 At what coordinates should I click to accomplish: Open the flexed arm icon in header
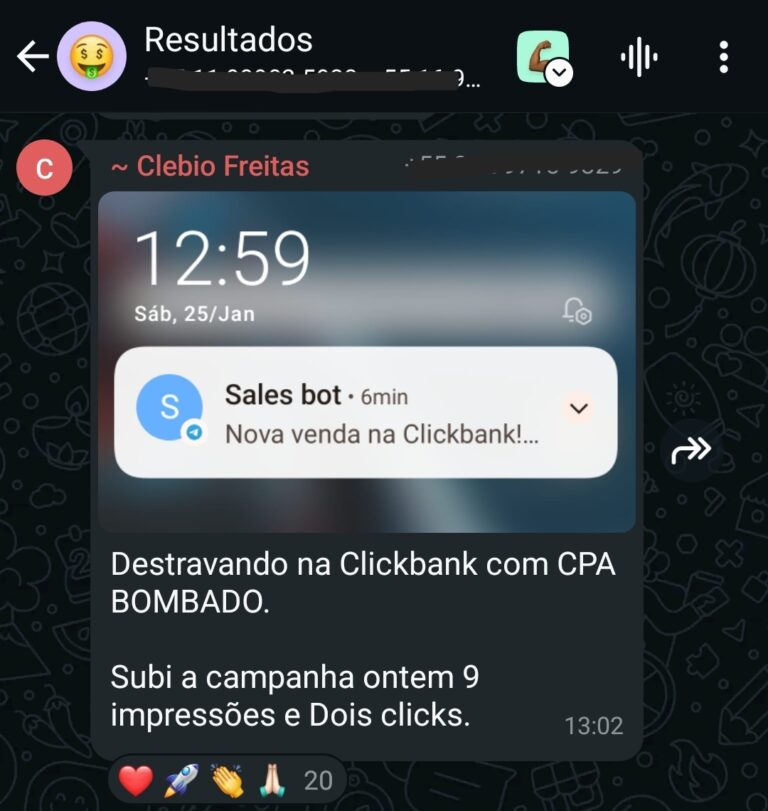543,57
